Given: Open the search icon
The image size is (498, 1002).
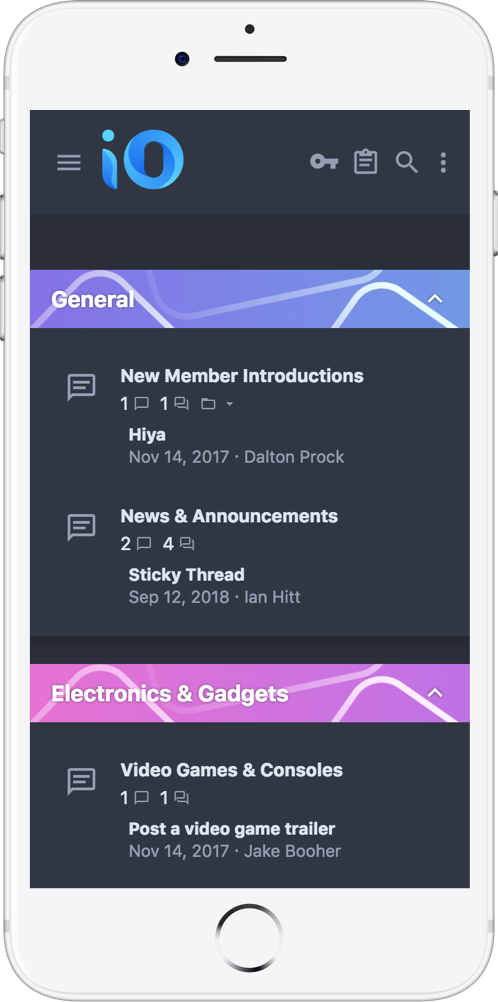Looking at the screenshot, I should (x=407, y=162).
